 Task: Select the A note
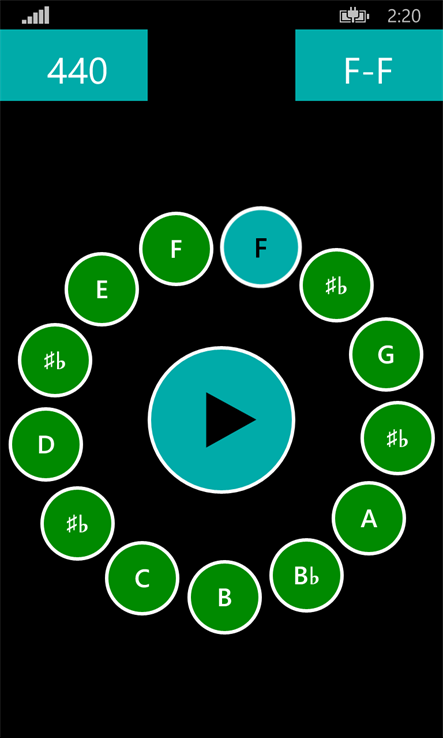tap(369, 518)
